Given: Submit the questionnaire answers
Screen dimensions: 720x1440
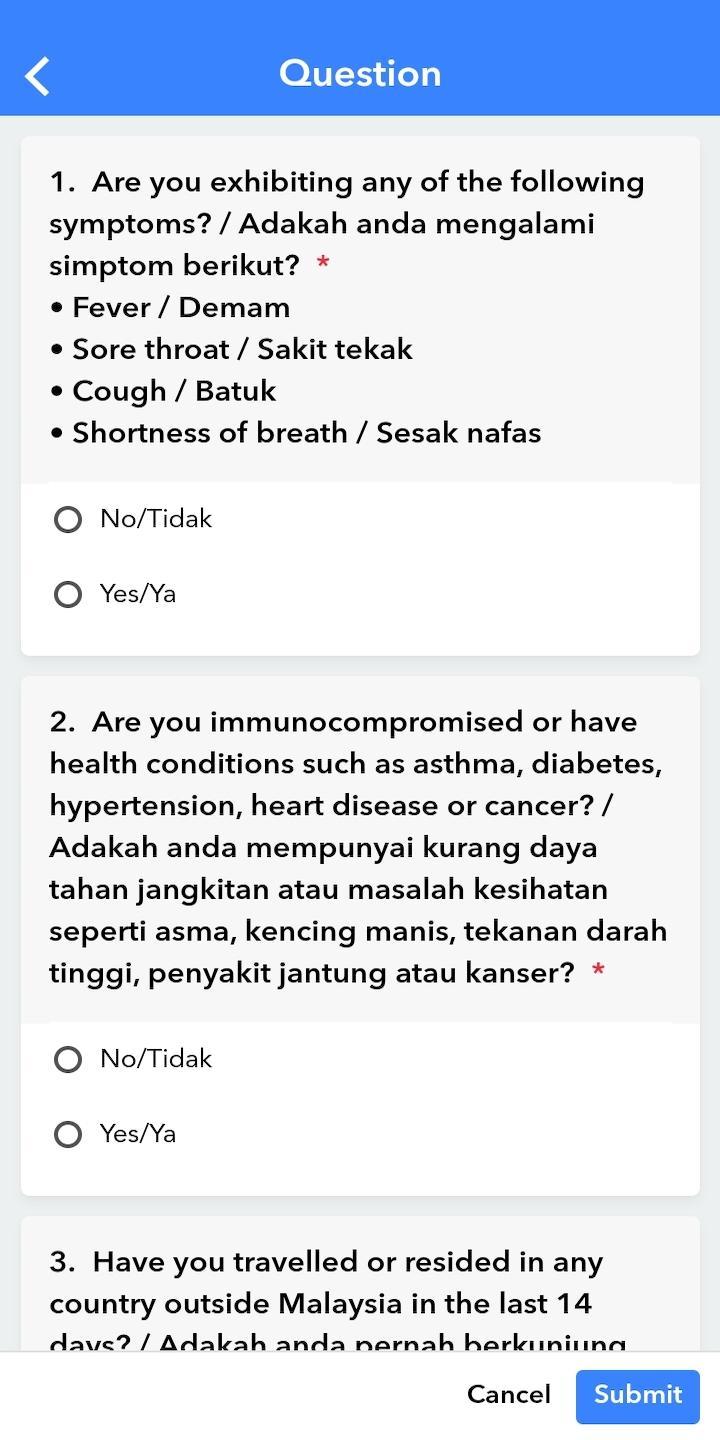Looking at the screenshot, I should tap(638, 1396).
